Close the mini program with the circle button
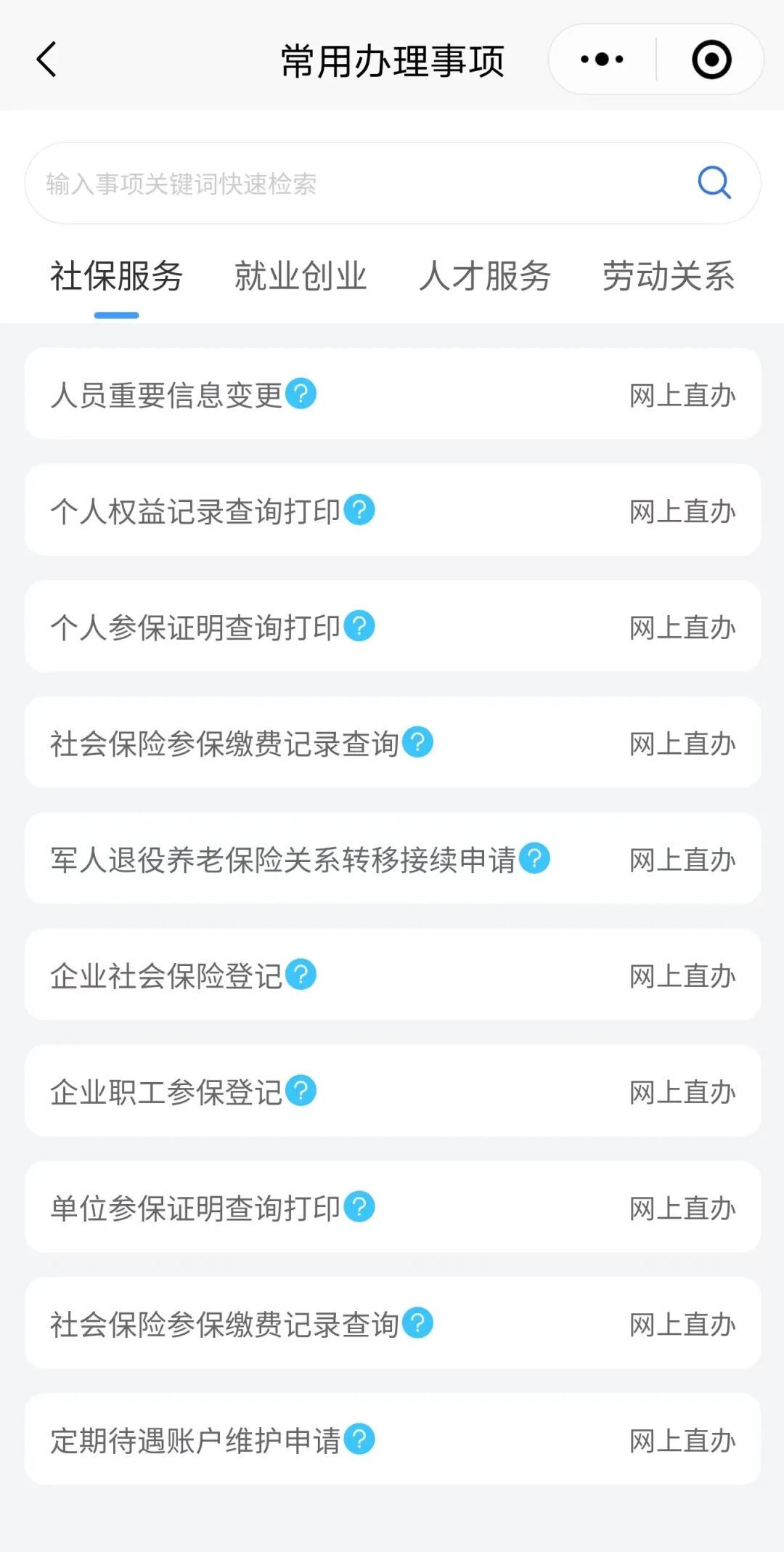784x1552 pixels. coord(711,60)
